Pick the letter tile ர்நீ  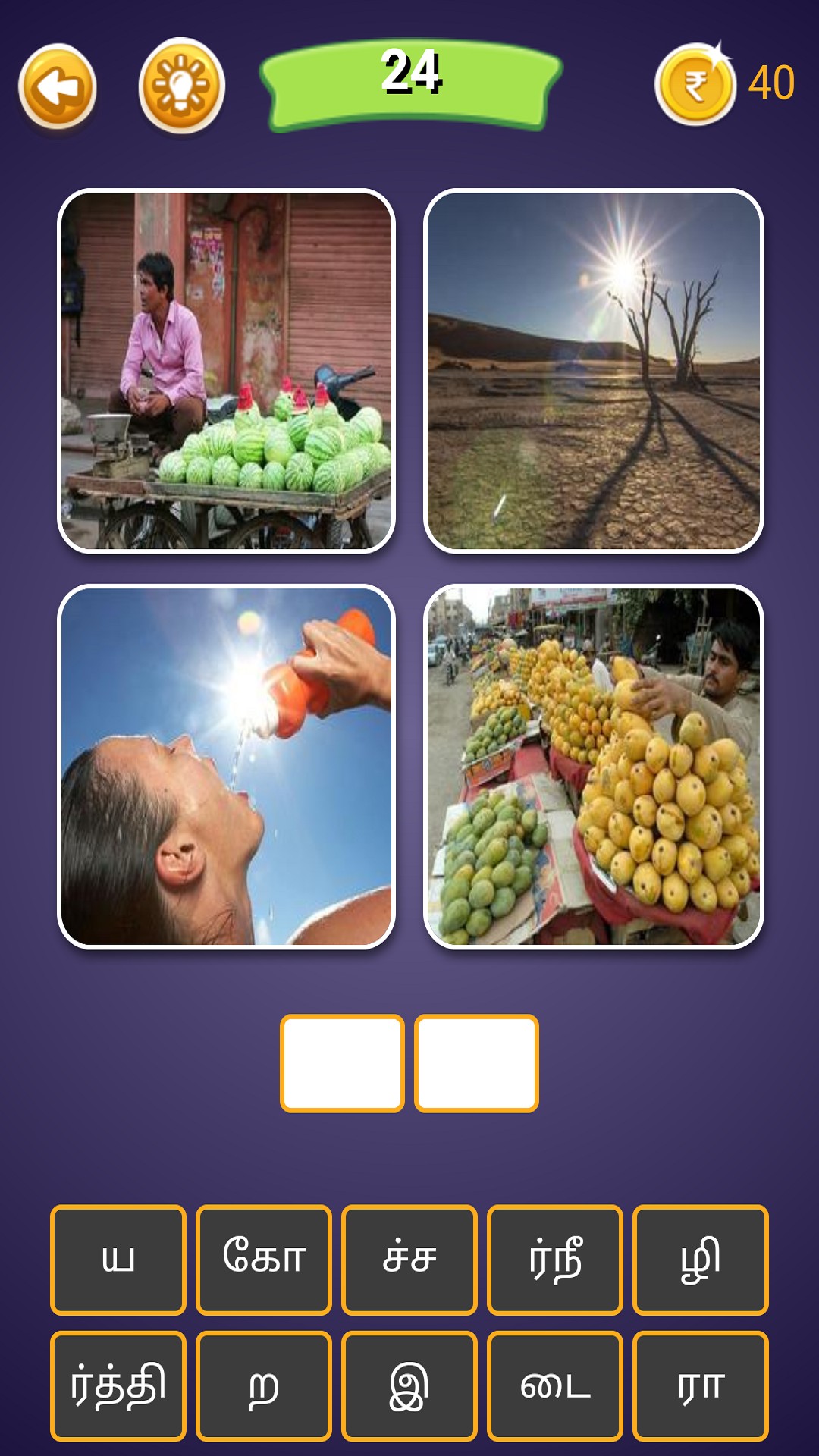(x=555, y=1260)
